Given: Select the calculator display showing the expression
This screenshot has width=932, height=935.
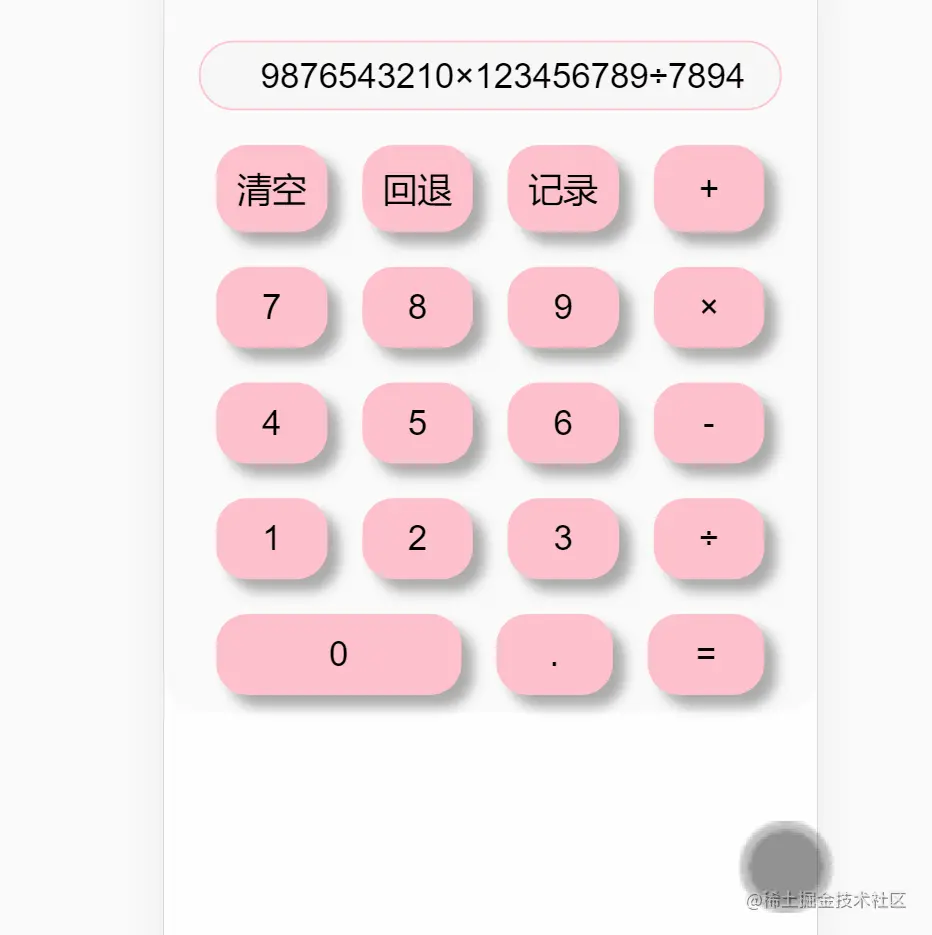Looking at the screenshot, I should click(489, 75).
